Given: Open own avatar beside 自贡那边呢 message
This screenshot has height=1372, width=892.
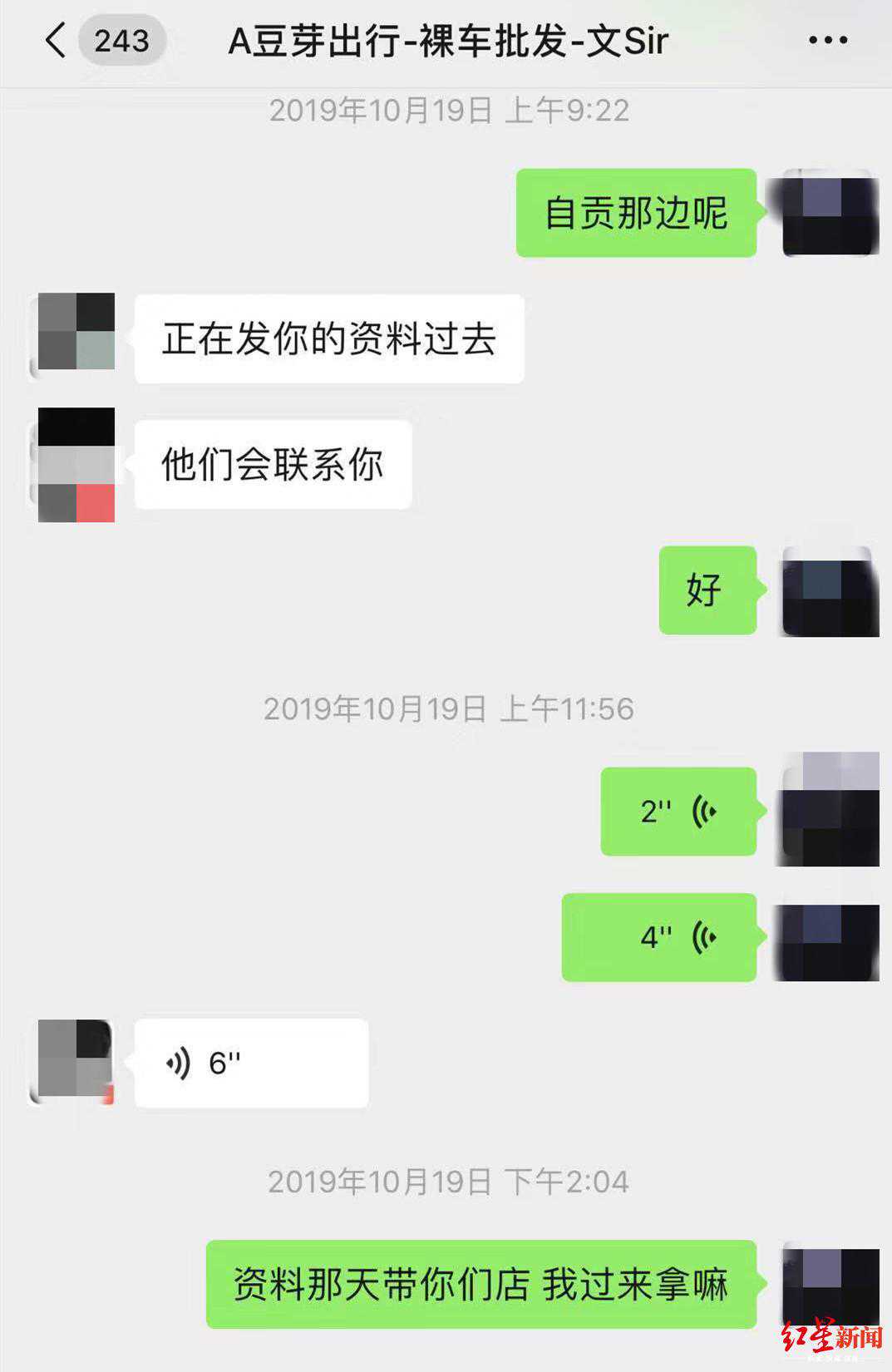Looking at the screenshot, I should [x=830, y=213].
